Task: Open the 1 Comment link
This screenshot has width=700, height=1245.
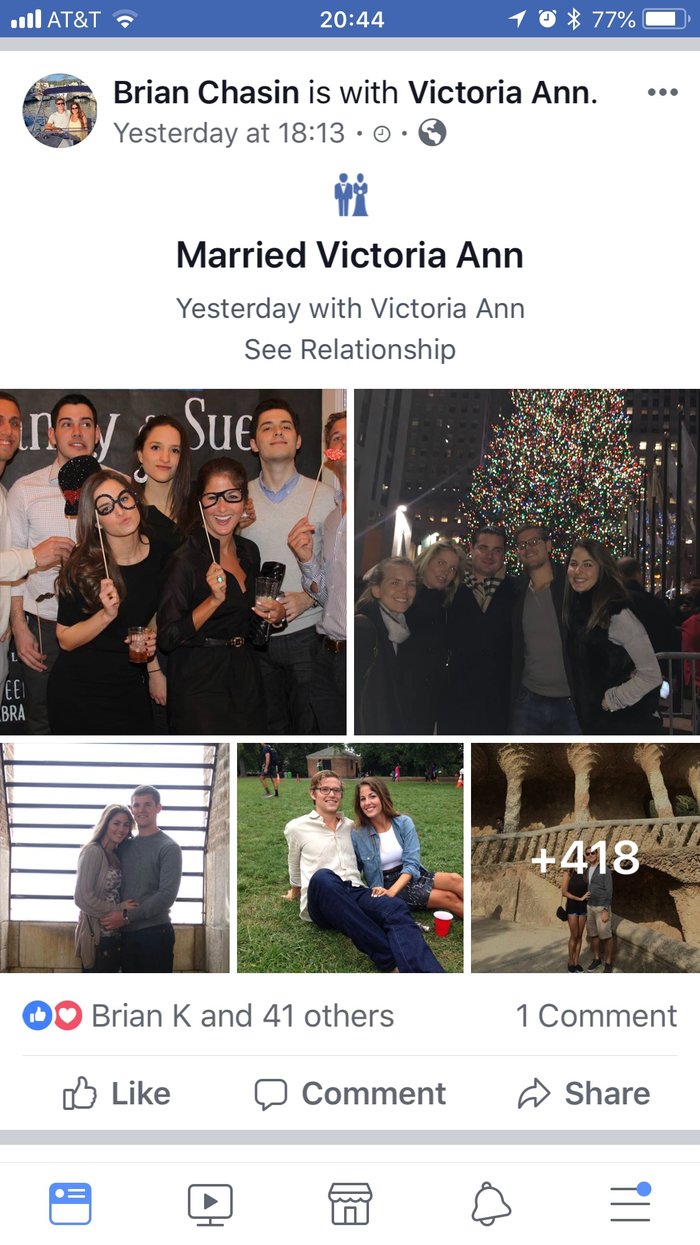Action: point(596,1016)
